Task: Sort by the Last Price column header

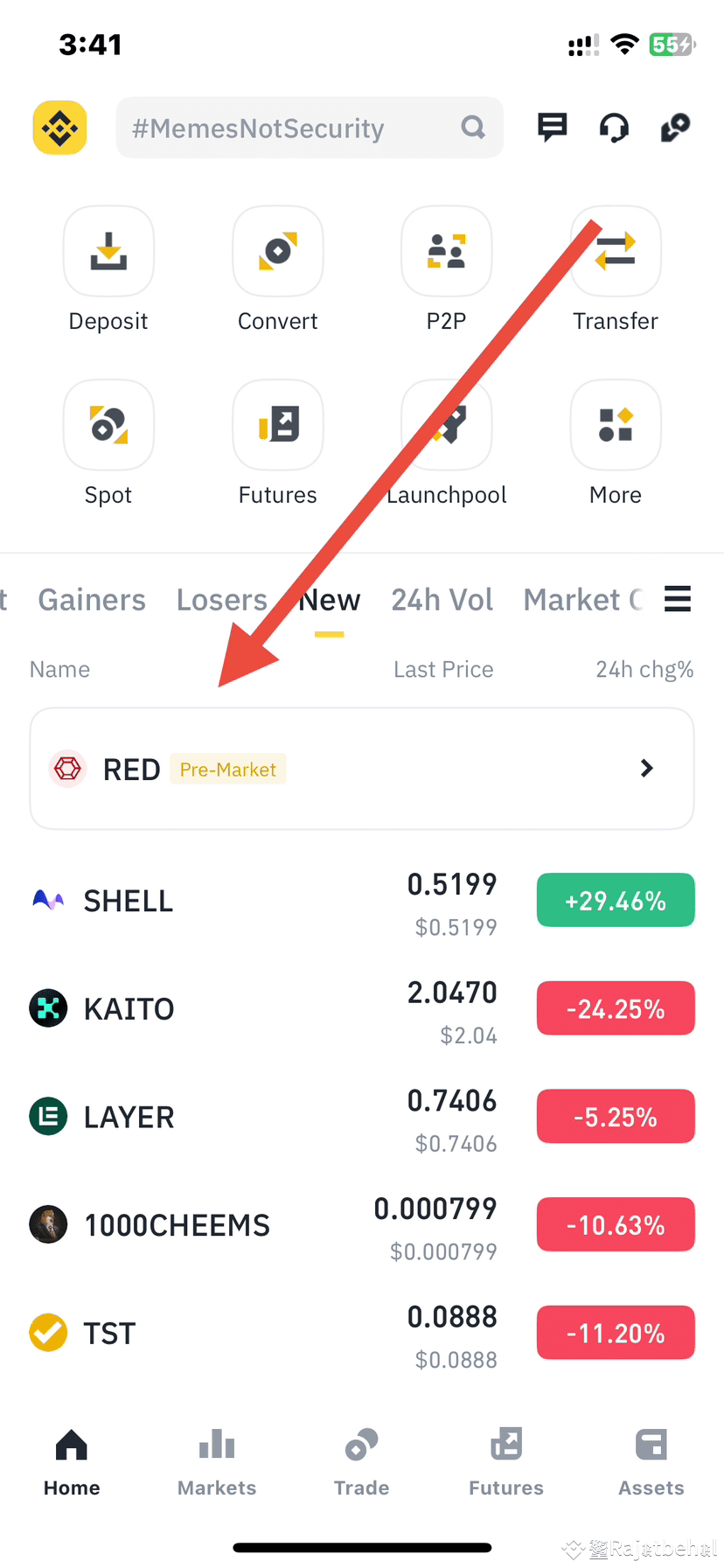Action: tap(443, 669)
